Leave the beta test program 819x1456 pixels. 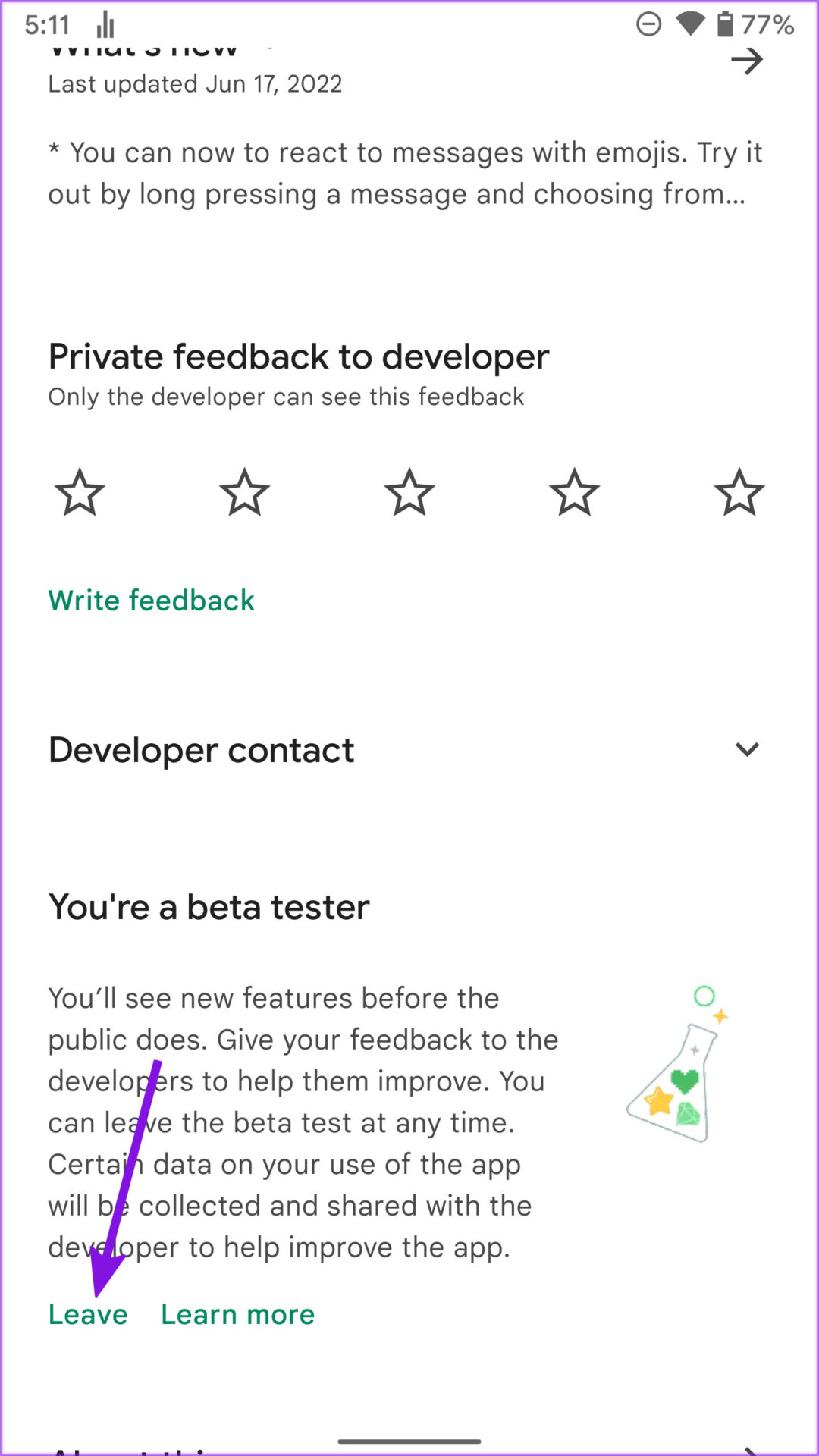pos(88,1314)
